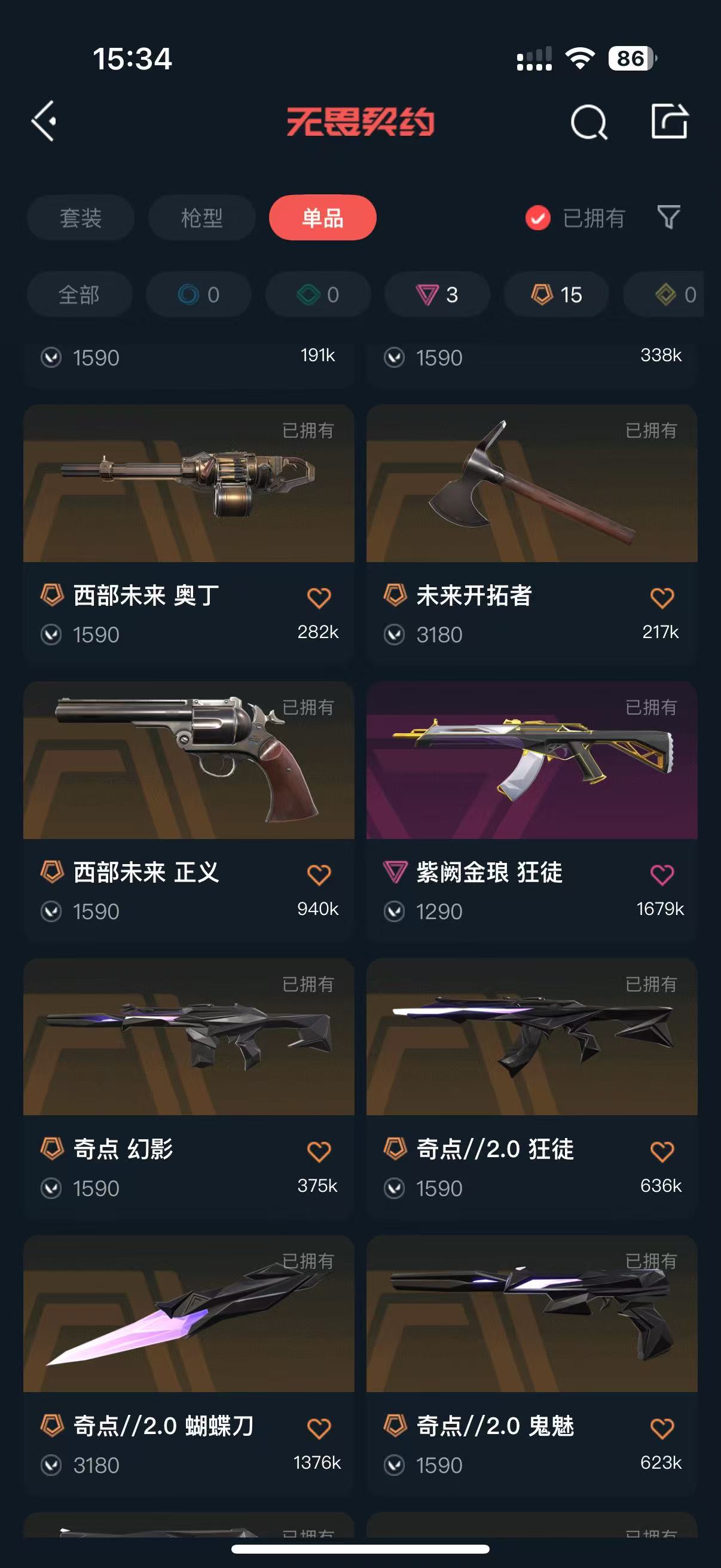This screenshot has height=1568, width=721.
Task: Favorite the 奇点 幻影 skin
Action: click(319, 1152)
